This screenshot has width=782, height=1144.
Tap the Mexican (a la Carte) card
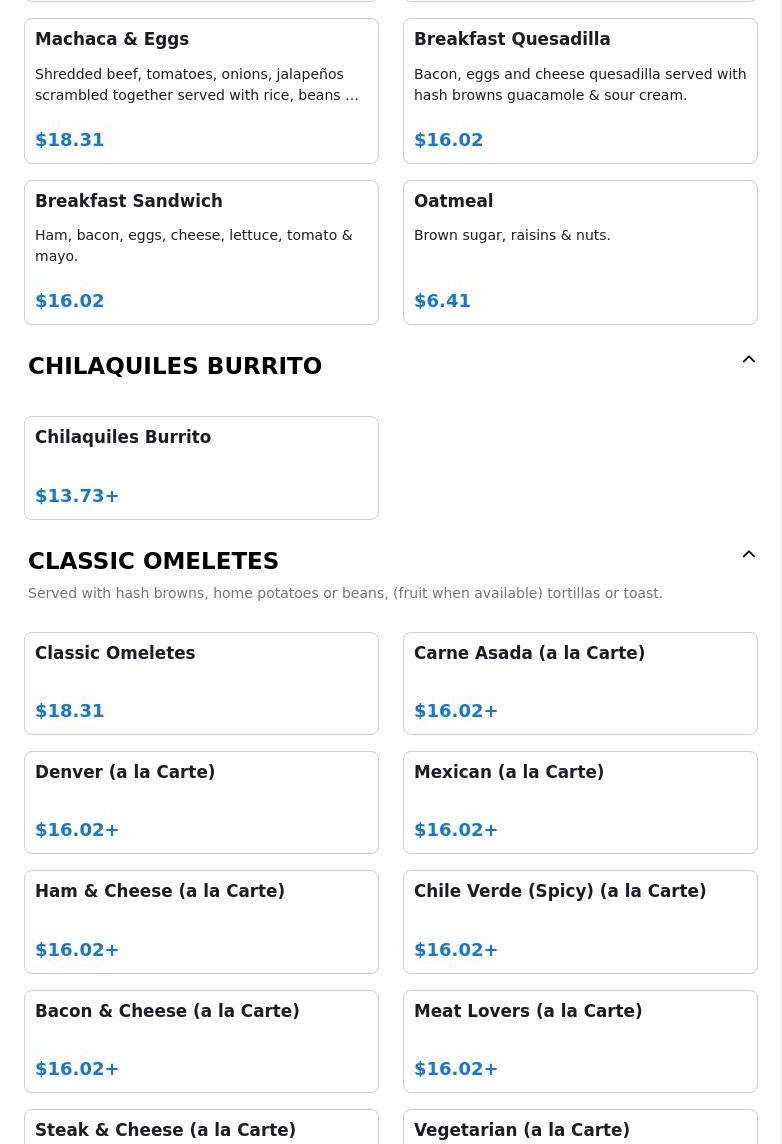(580, 802)
